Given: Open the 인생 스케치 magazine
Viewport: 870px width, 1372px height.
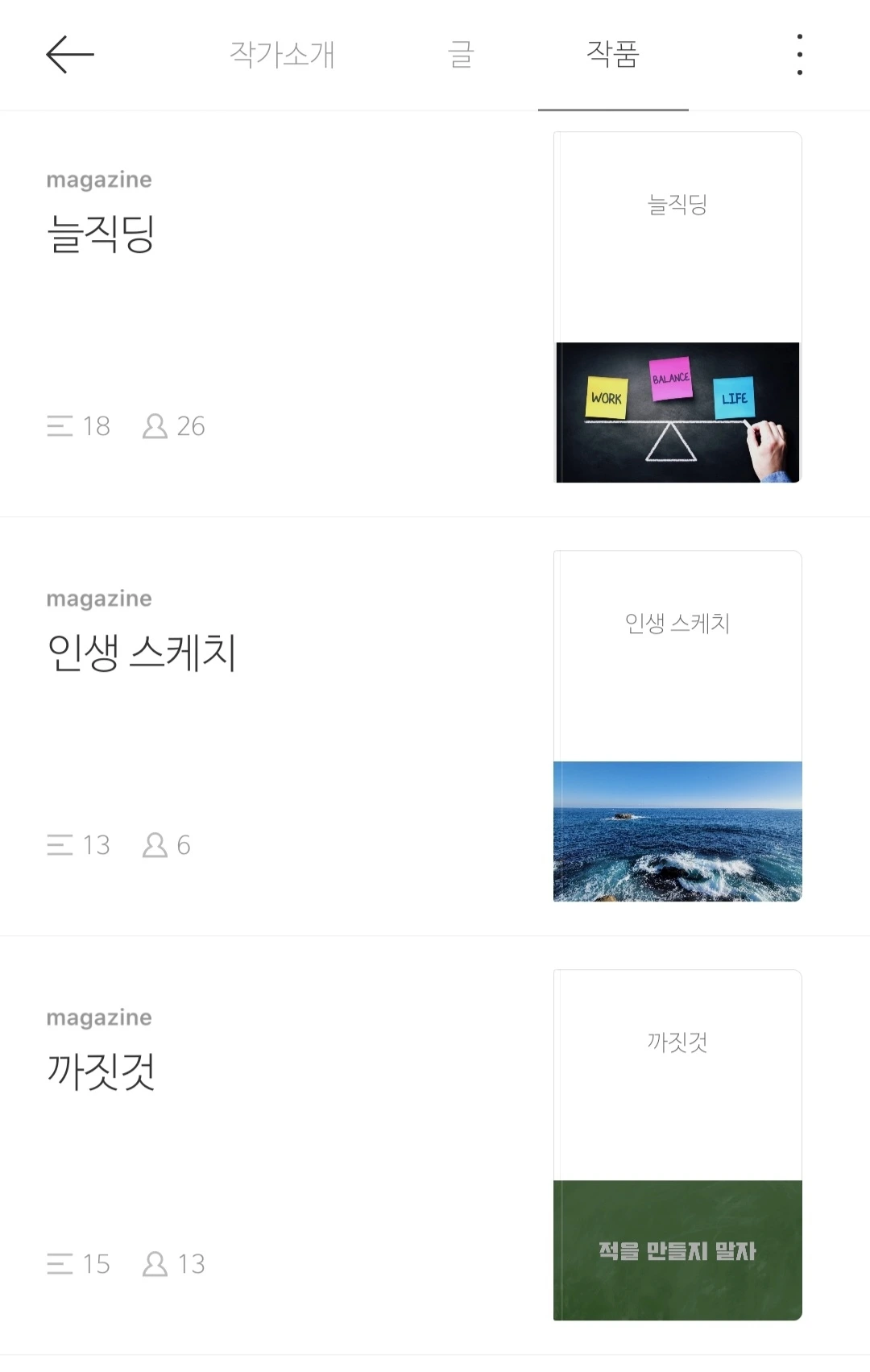Looking at the screenshot, I should [x=142, y=653].
